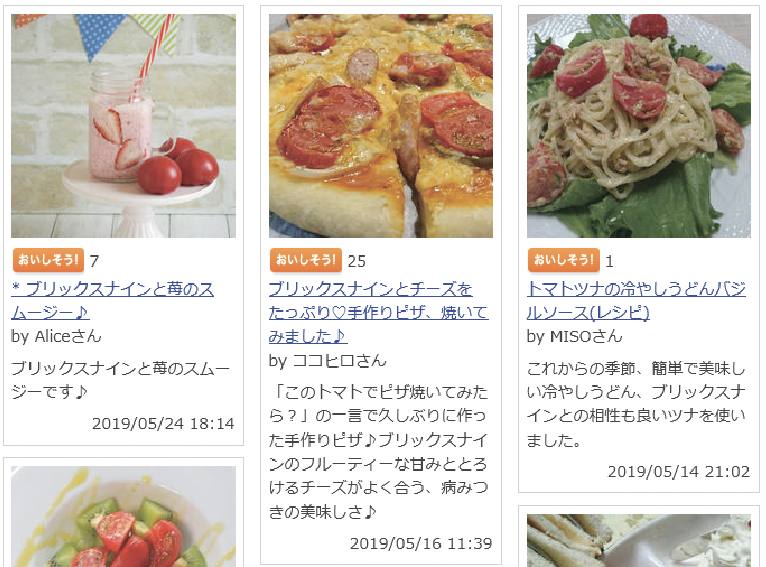Open the homemade cheese pizza photo
The image size is (766, 567).
(381, 126)
